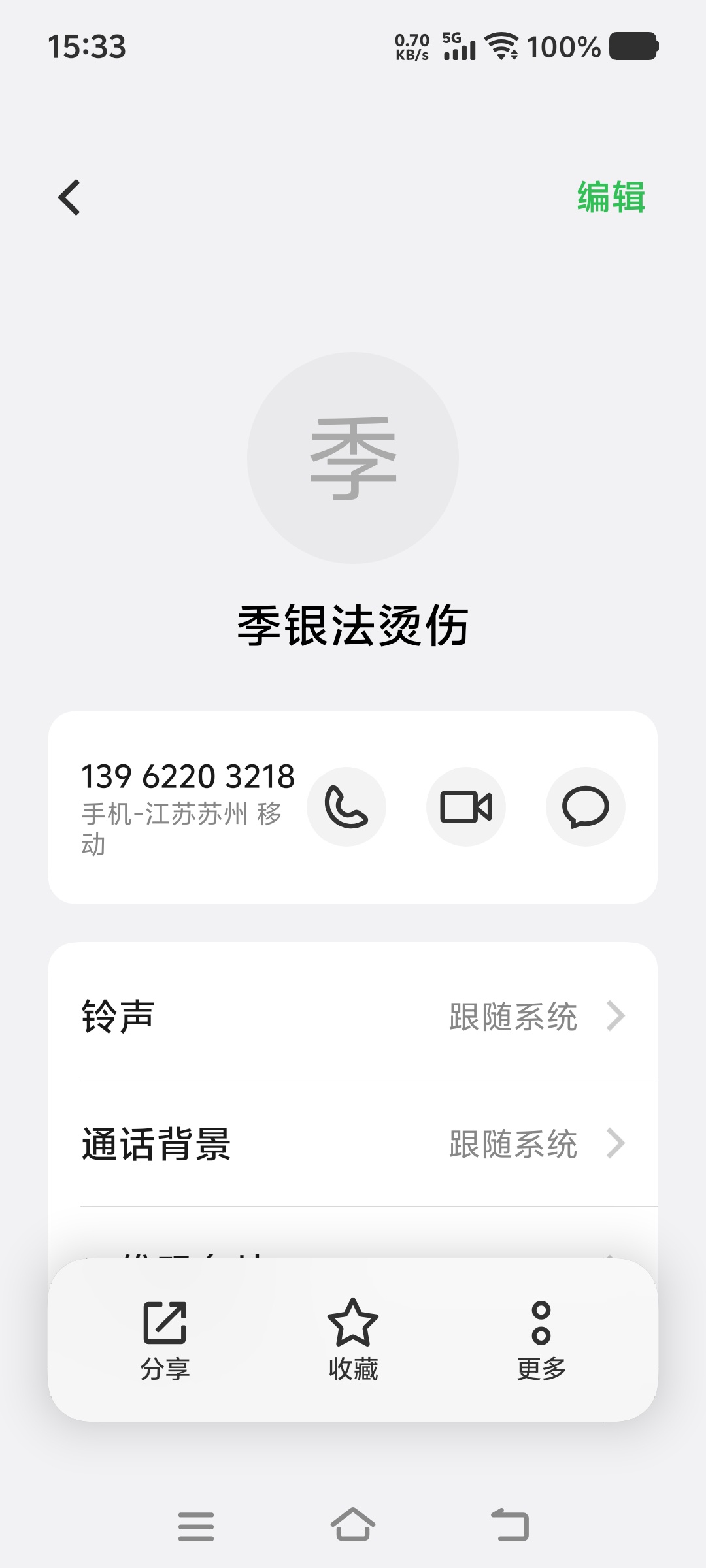Screen dimensions: 706x1568
Task: Go back using the top-left arrow
Action: [x=69, y=197]
